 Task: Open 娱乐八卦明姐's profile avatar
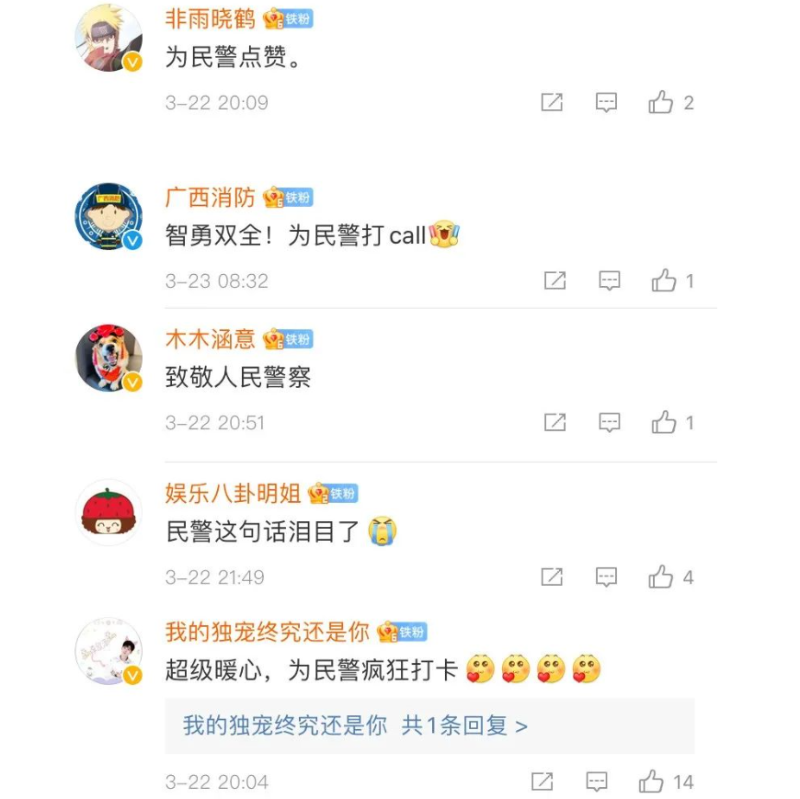click(x=108, y=513)
